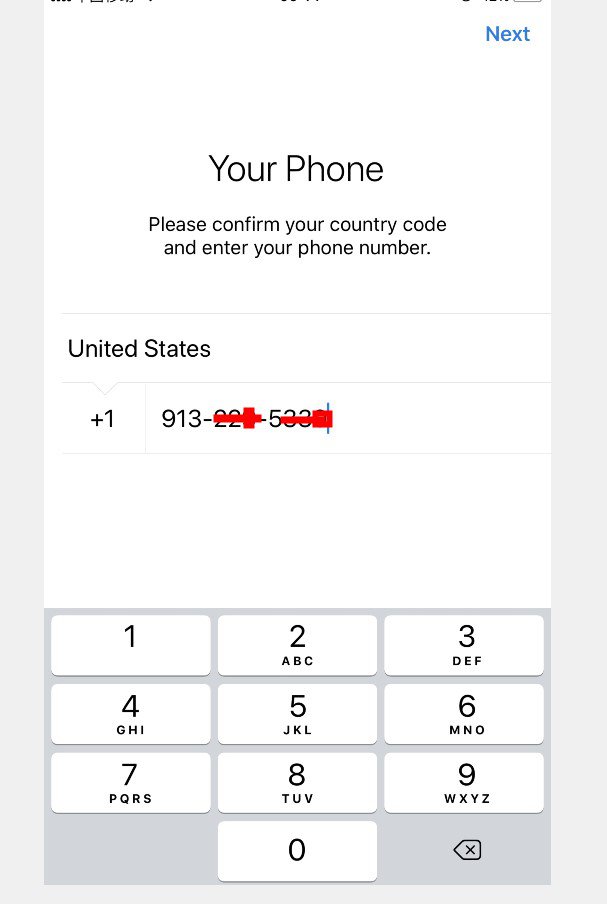607x904 pixels.
Task: Delete the last digit with backspace
Action: [466, 850]
